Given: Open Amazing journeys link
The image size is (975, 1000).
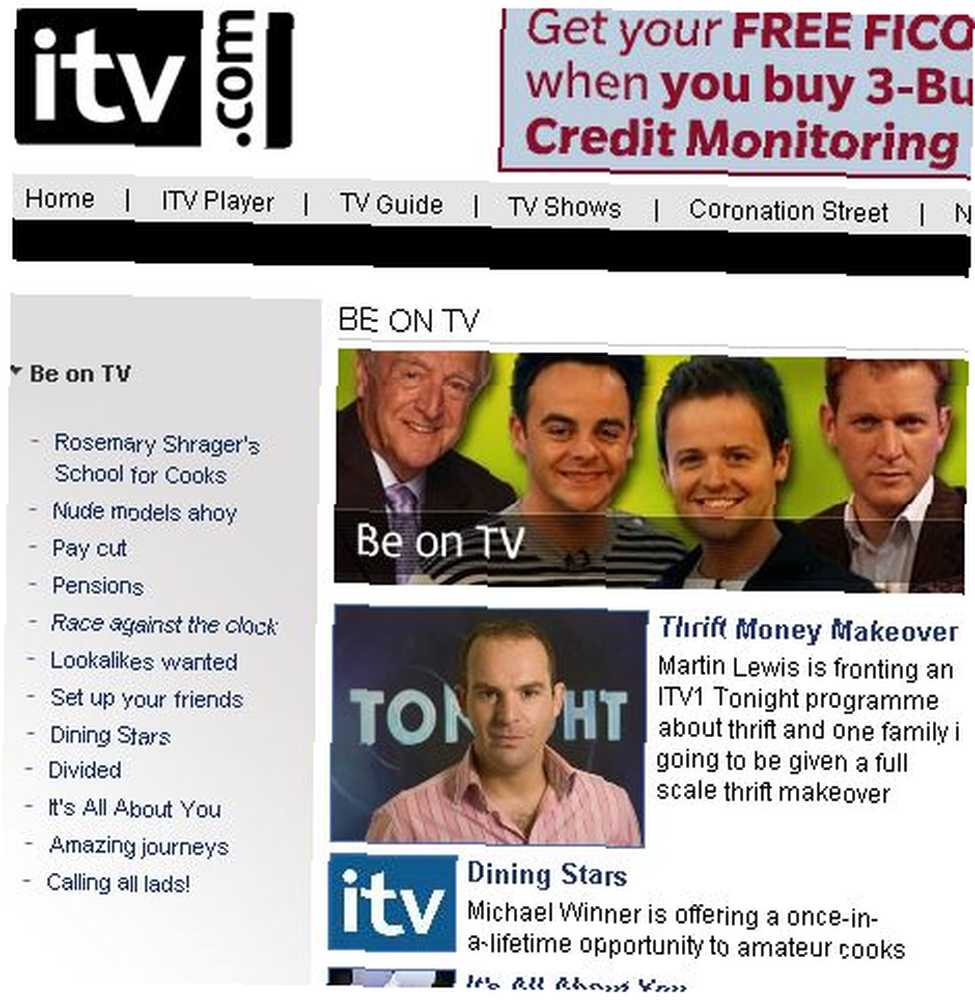Looking at the screenshot, I should click(x=138, y=846).
